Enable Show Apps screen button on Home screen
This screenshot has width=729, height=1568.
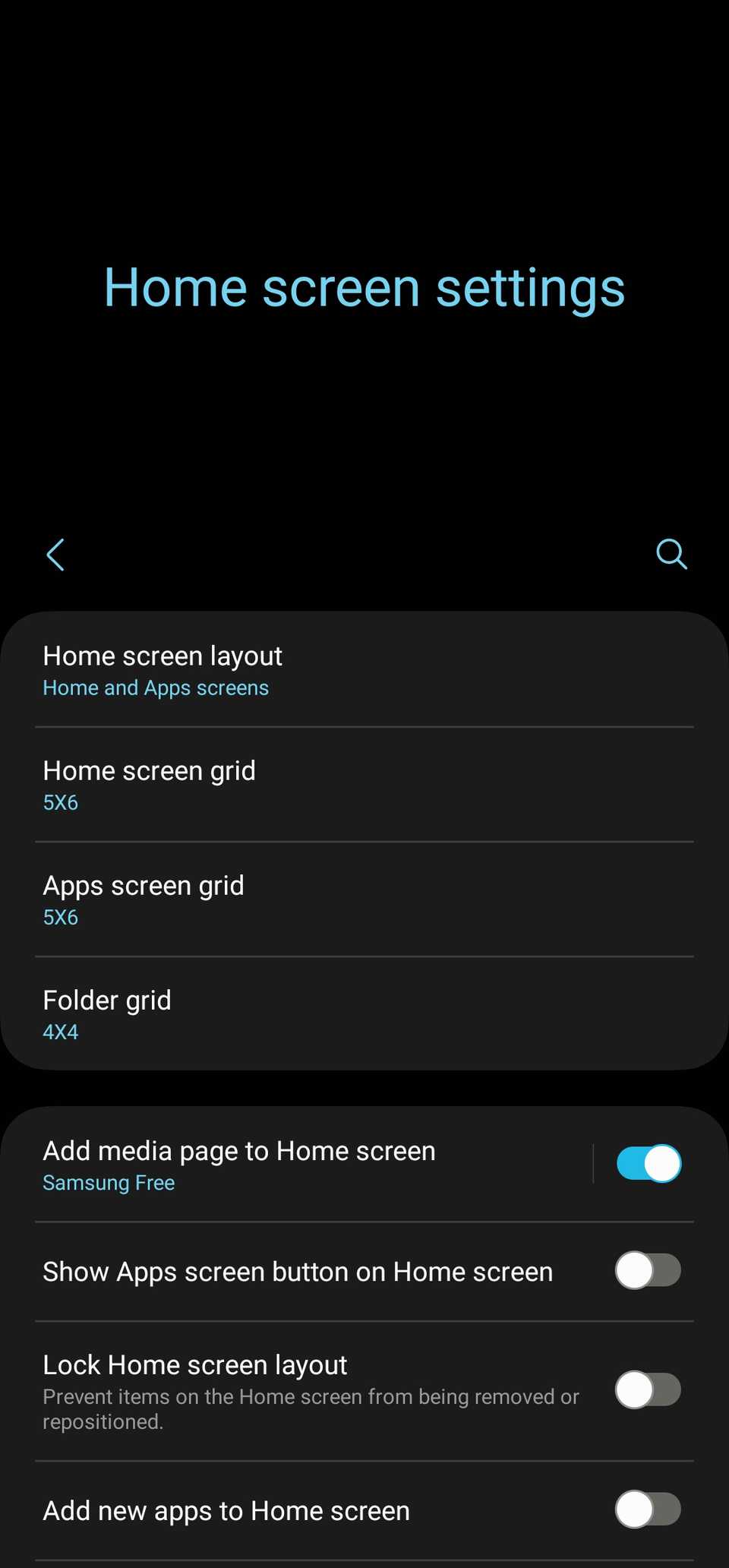[x=647, y=1270]
